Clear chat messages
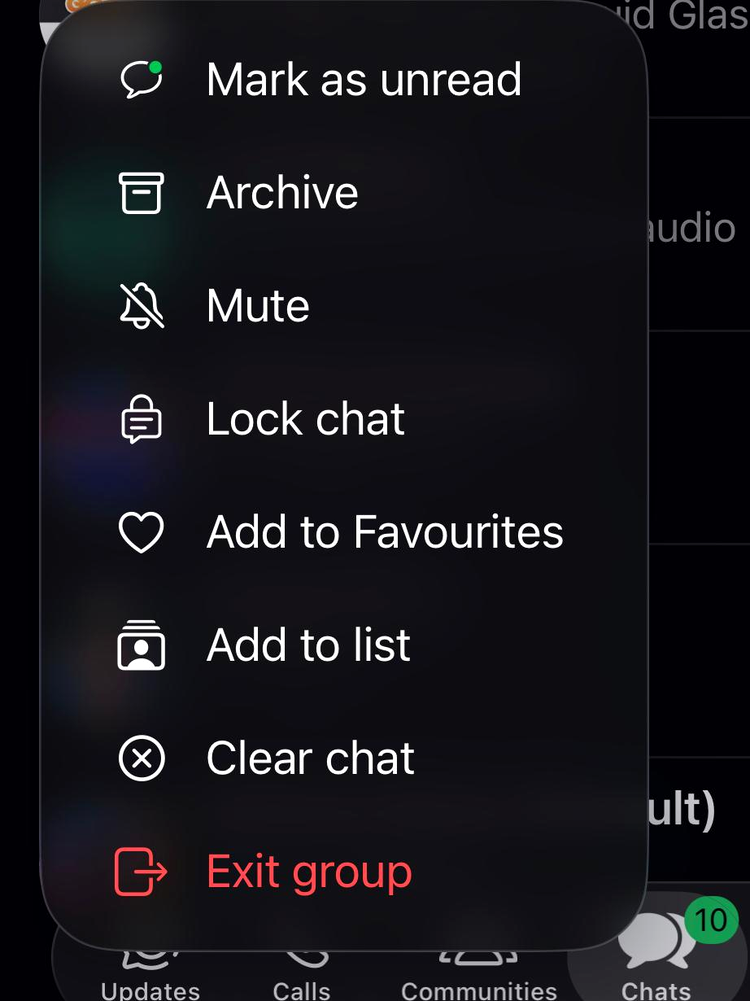 click(x=310, y=759)
